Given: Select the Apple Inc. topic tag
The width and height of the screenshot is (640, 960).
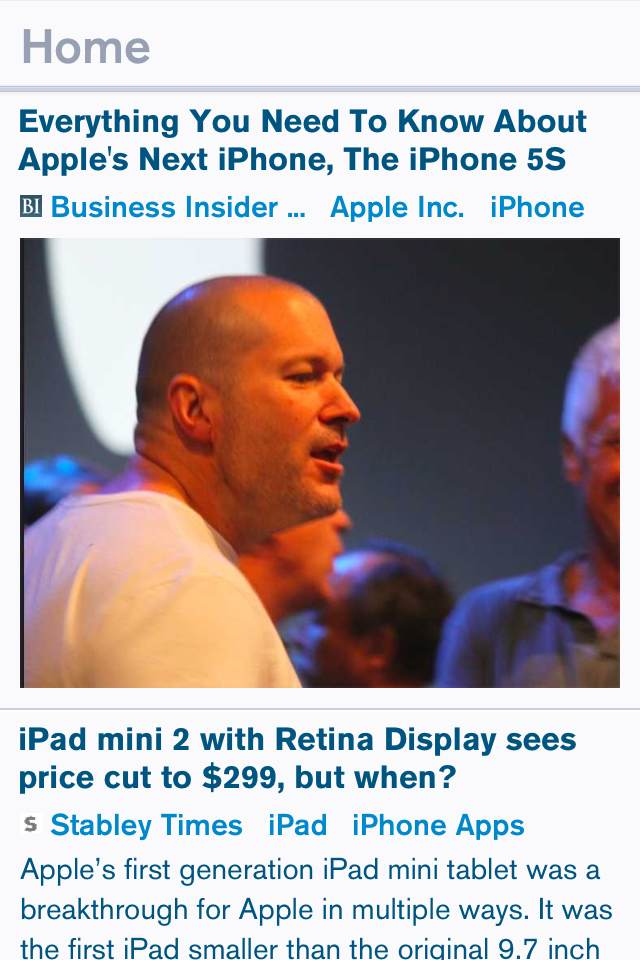Looking at the screenshot, I should 397,208.
